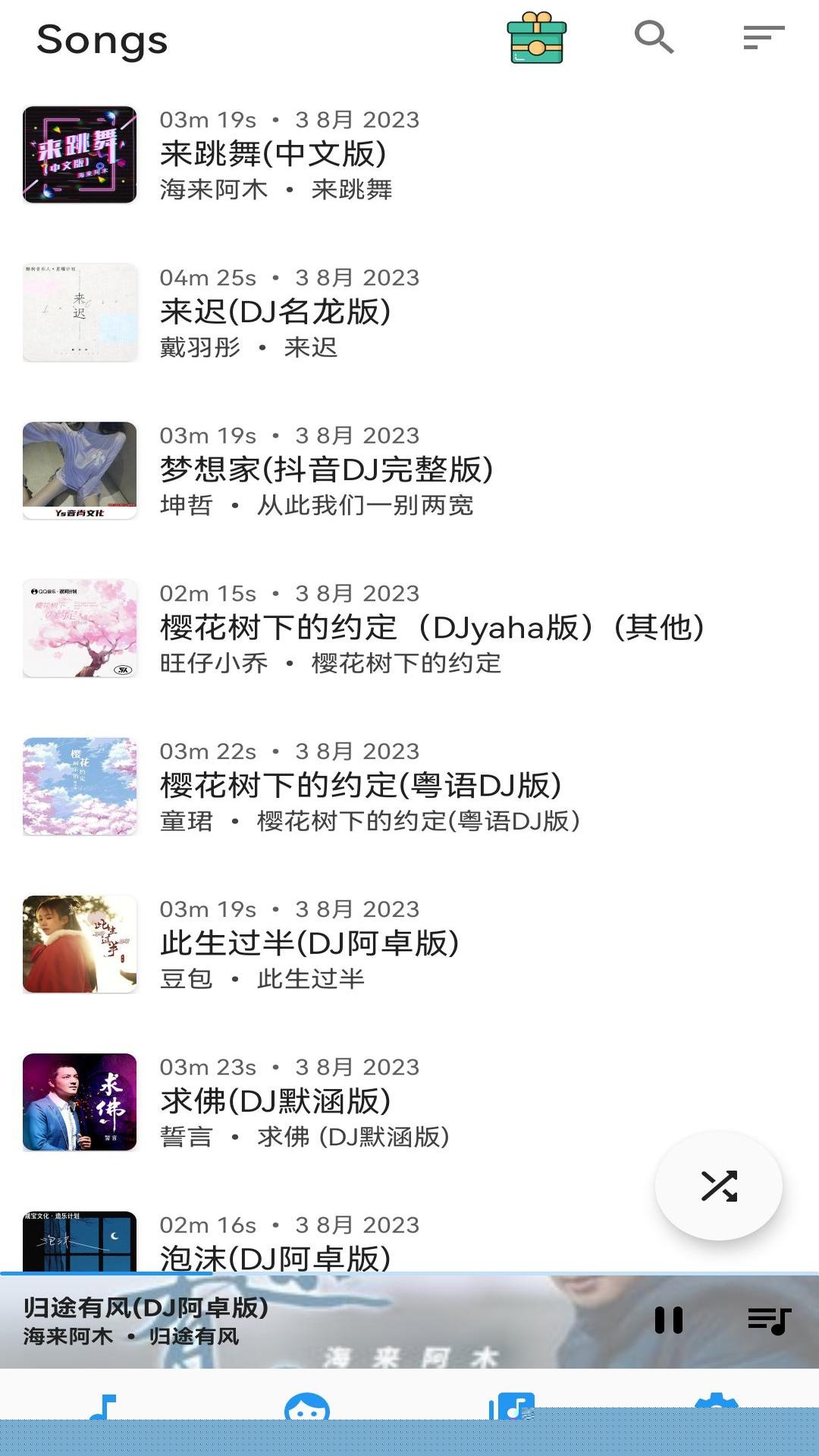Shuffle all songs
Image resolution: width=819 pixels, height=1456 pixels.
(x=718, y=1186)
